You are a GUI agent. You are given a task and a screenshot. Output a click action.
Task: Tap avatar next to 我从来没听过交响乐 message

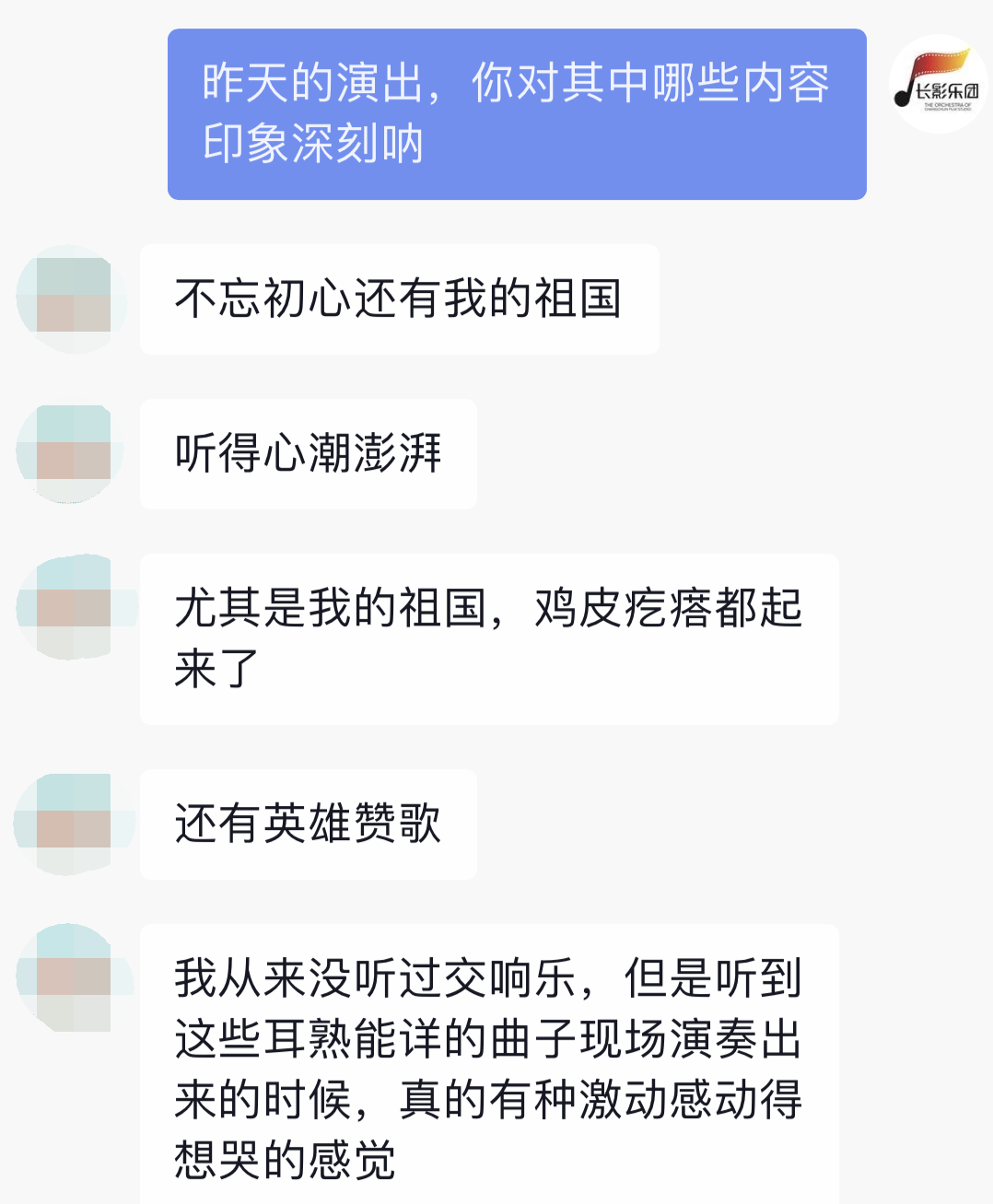71,978
